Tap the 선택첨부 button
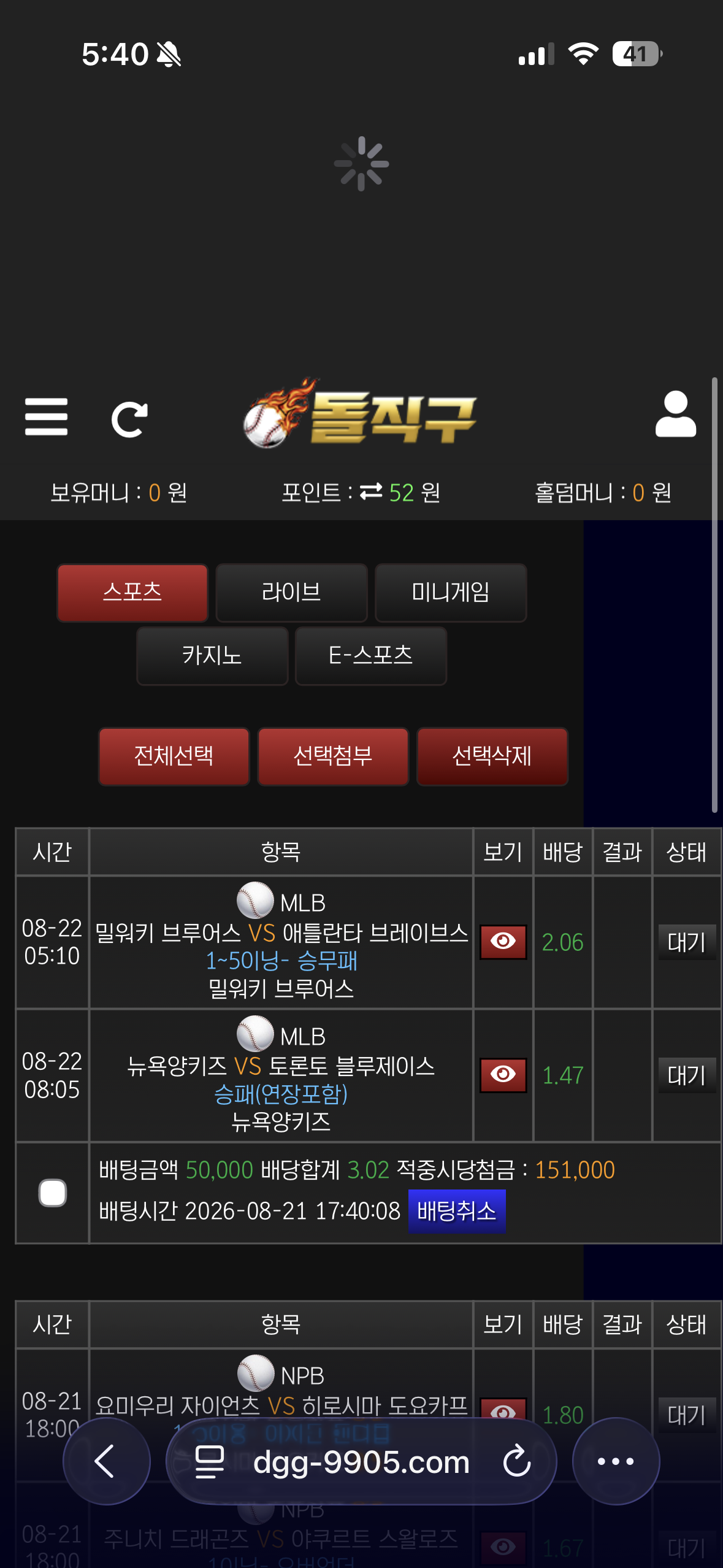The height and width of the screenshot is (1568, 723). (x=333, y=756)
